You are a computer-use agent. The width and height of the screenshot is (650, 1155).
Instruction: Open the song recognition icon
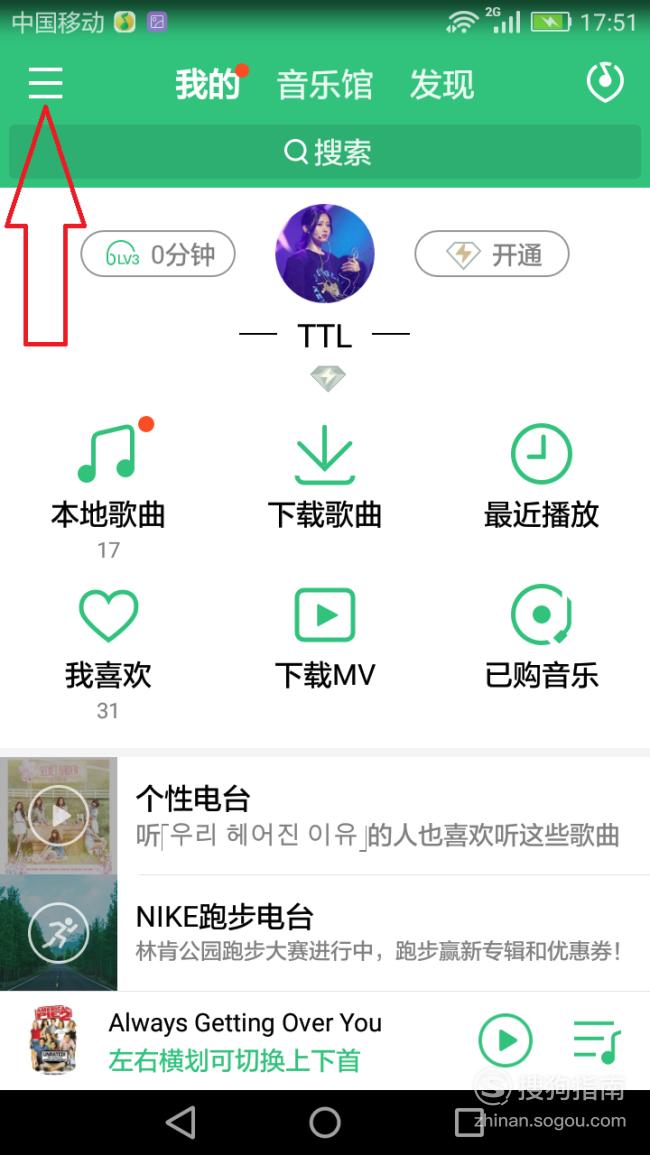coord(605,82)
